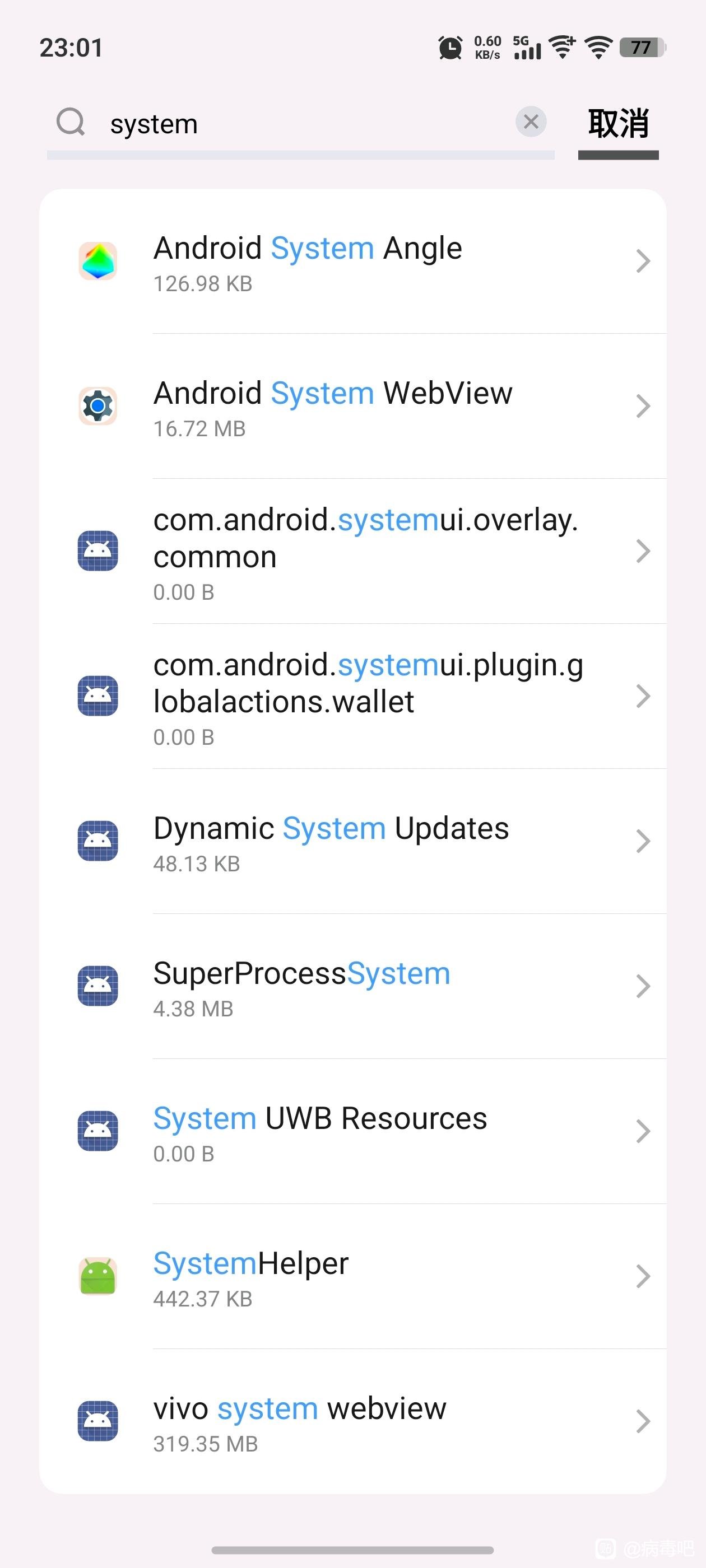View SuperProcessSystem details
Viewport: 706px width, 1568px height.
[x=352, y=986]
